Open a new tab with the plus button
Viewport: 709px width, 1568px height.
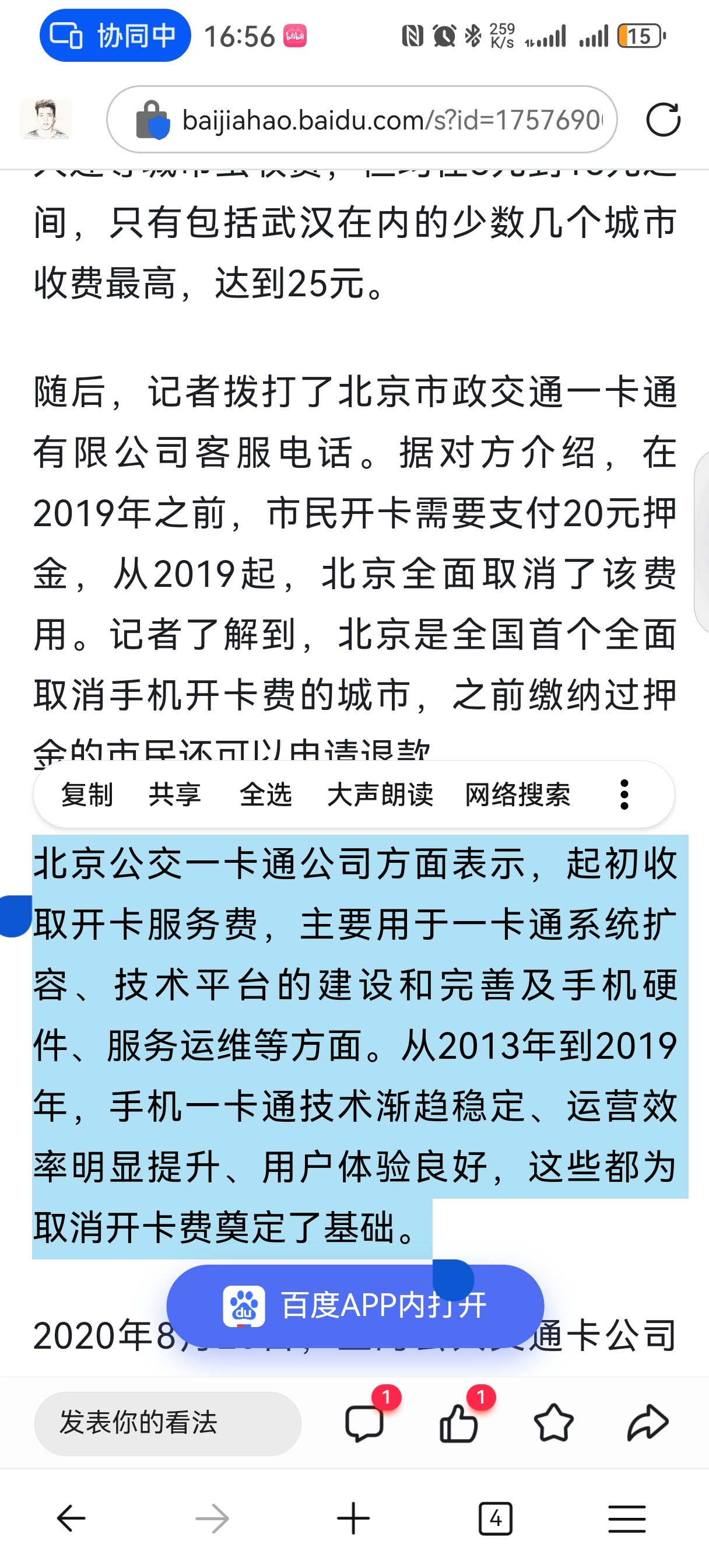click(x=353, y=1518)
